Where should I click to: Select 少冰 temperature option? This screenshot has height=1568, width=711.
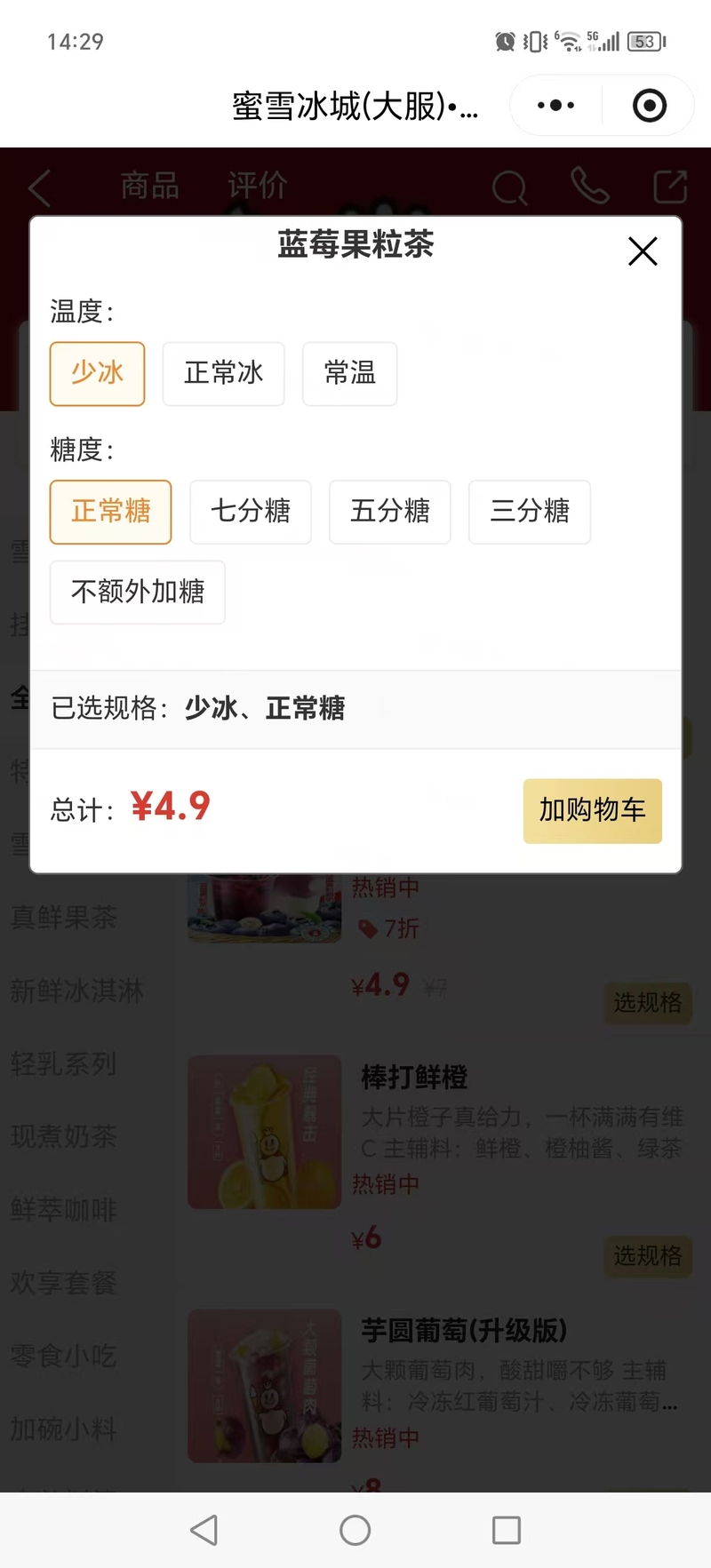(97, 373)
